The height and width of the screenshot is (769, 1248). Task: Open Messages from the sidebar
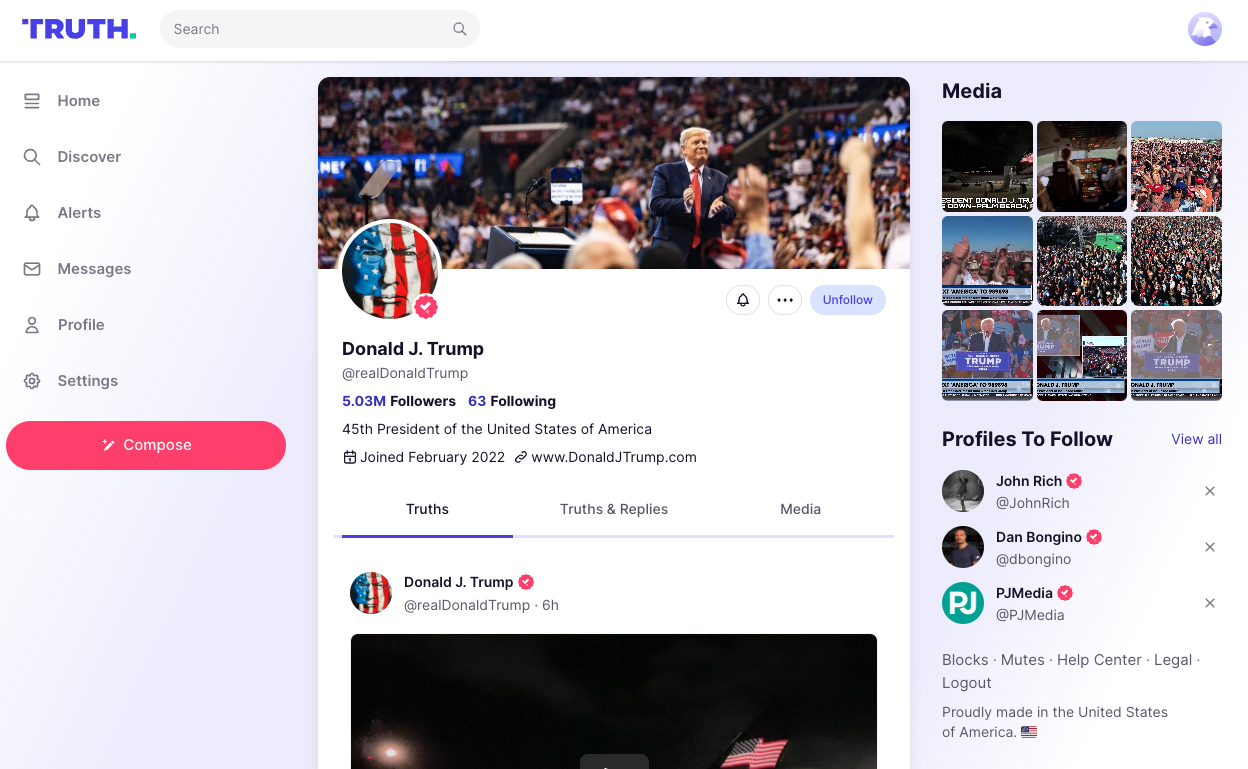point(93,269)
